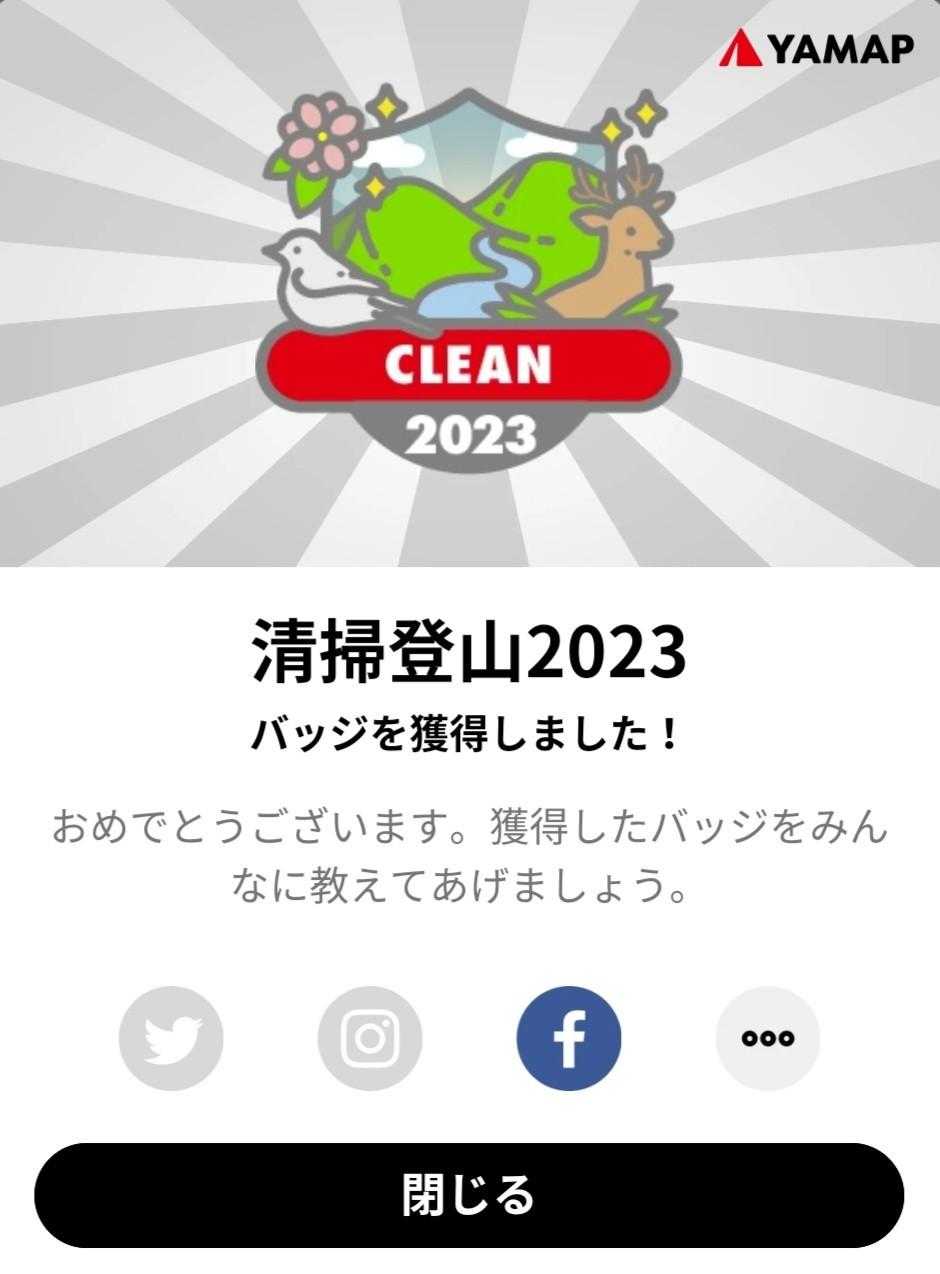Share the badge on Facebook
The image size is (940, 1274).
tap(568, 1038)
